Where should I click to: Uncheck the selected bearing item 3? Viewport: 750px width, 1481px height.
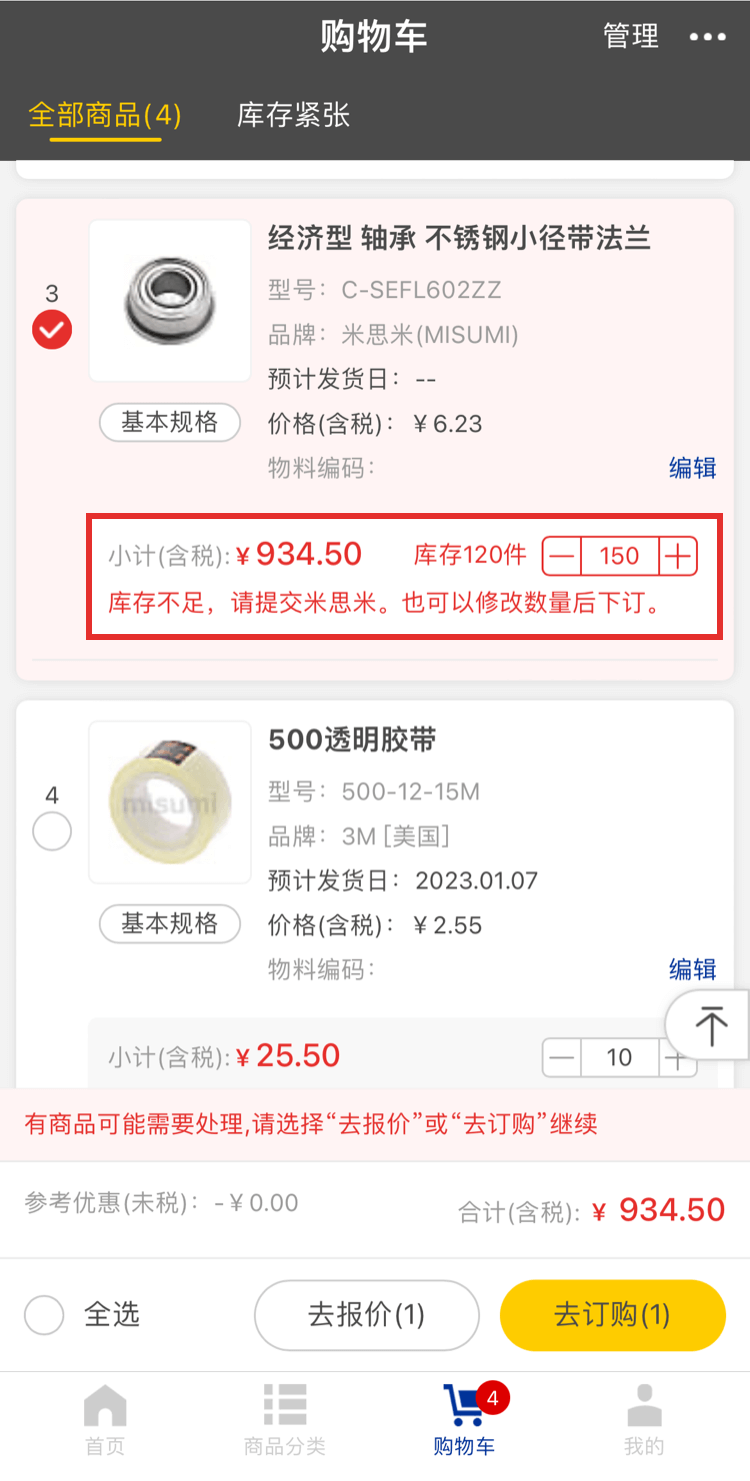52,330
